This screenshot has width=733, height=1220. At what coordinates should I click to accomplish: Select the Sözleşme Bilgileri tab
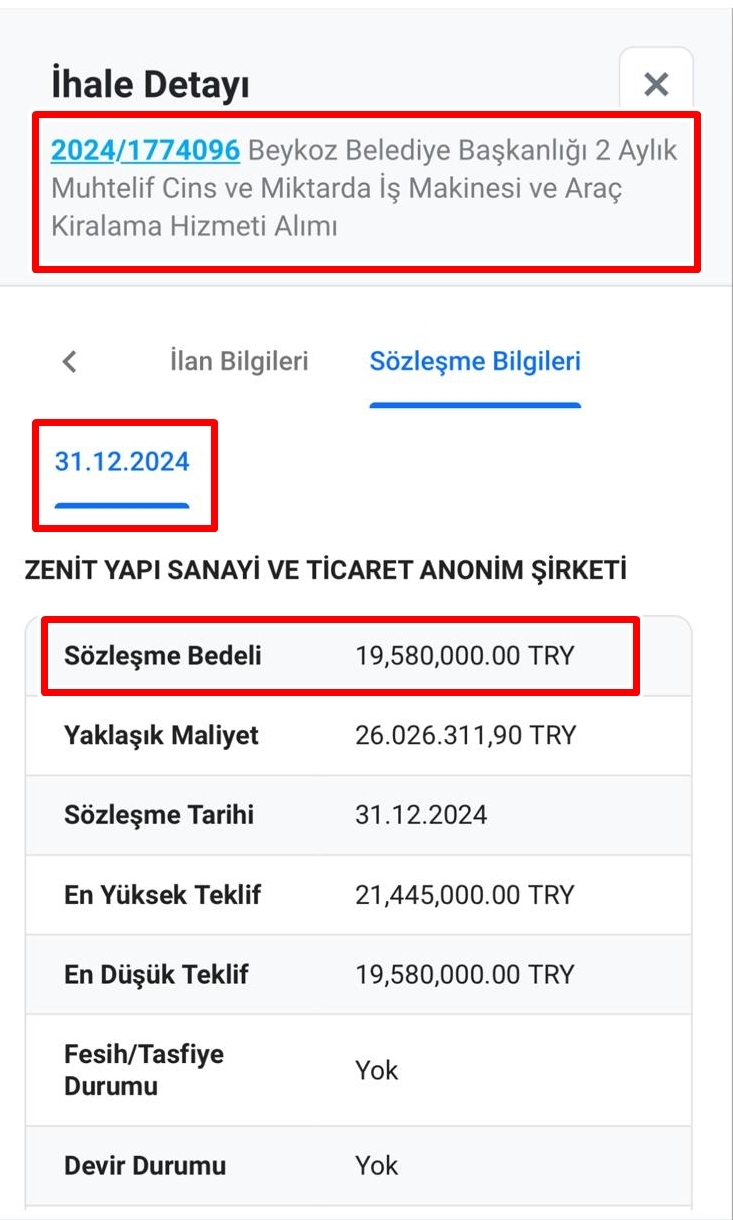pos(475,361)
